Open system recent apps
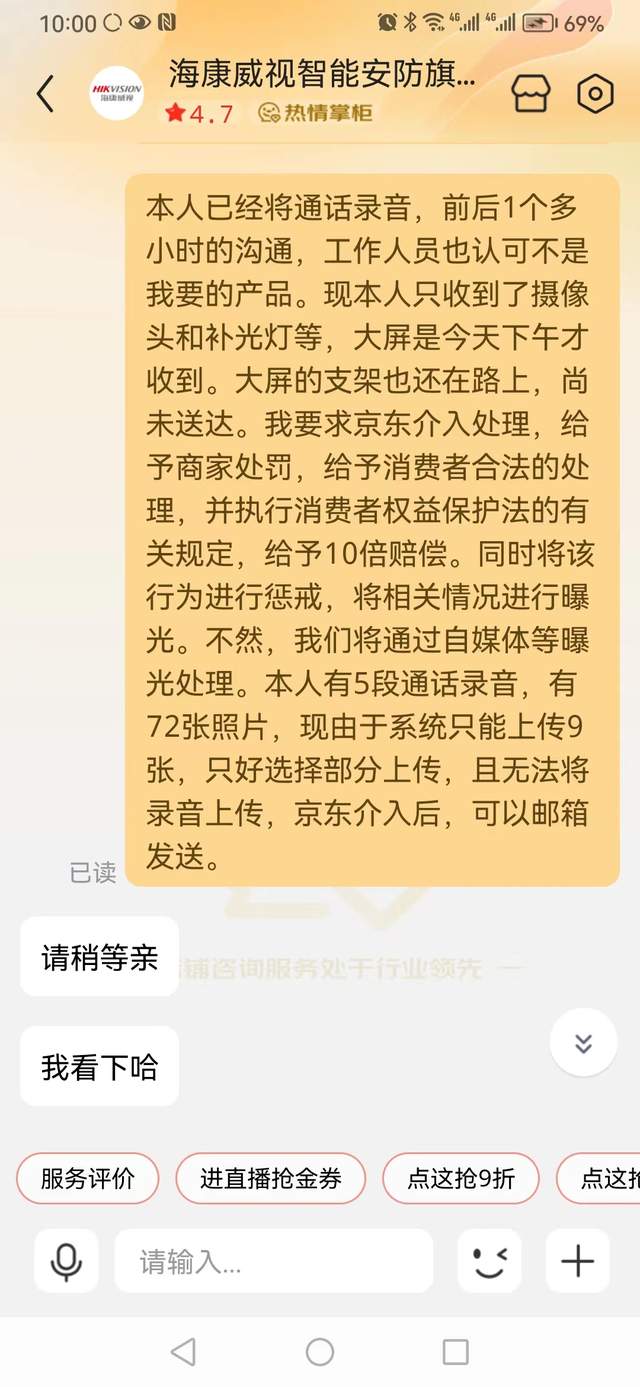This screenshot has height=1387, width=640. (x=456, y=1352)
